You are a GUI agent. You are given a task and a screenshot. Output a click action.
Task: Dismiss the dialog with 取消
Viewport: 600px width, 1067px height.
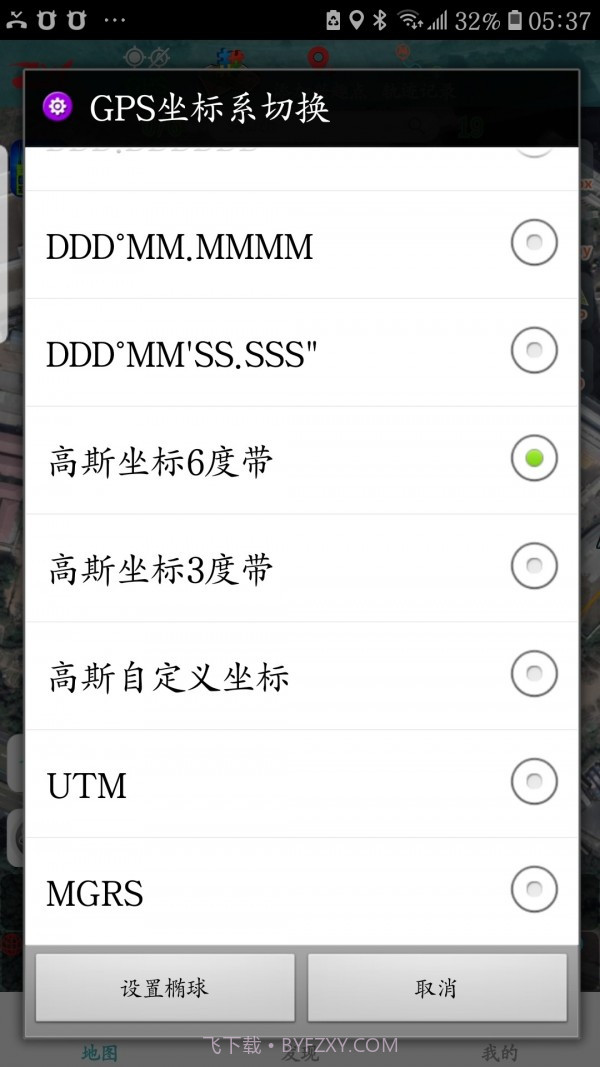(436, 988)
